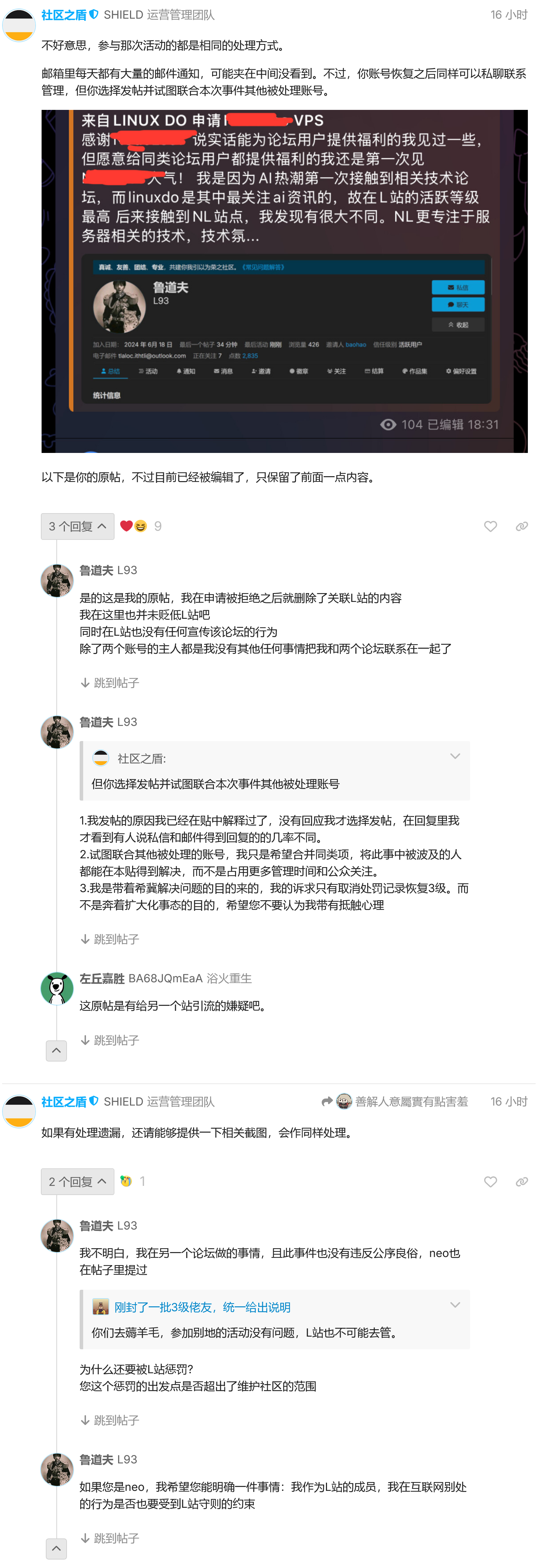Like the post that has 3 replies
Screen dimensions: 549x1568
[490, 527]
